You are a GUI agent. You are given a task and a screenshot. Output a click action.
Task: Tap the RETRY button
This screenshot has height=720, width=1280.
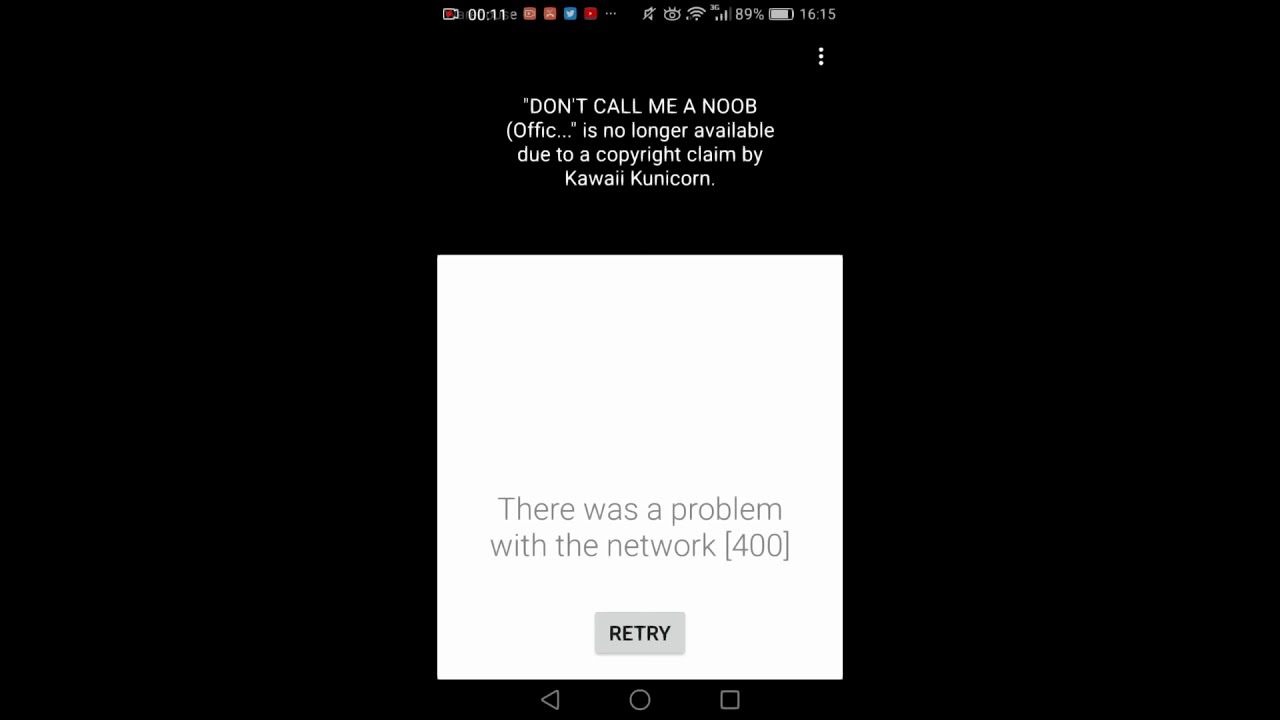(x=640, y=633)
